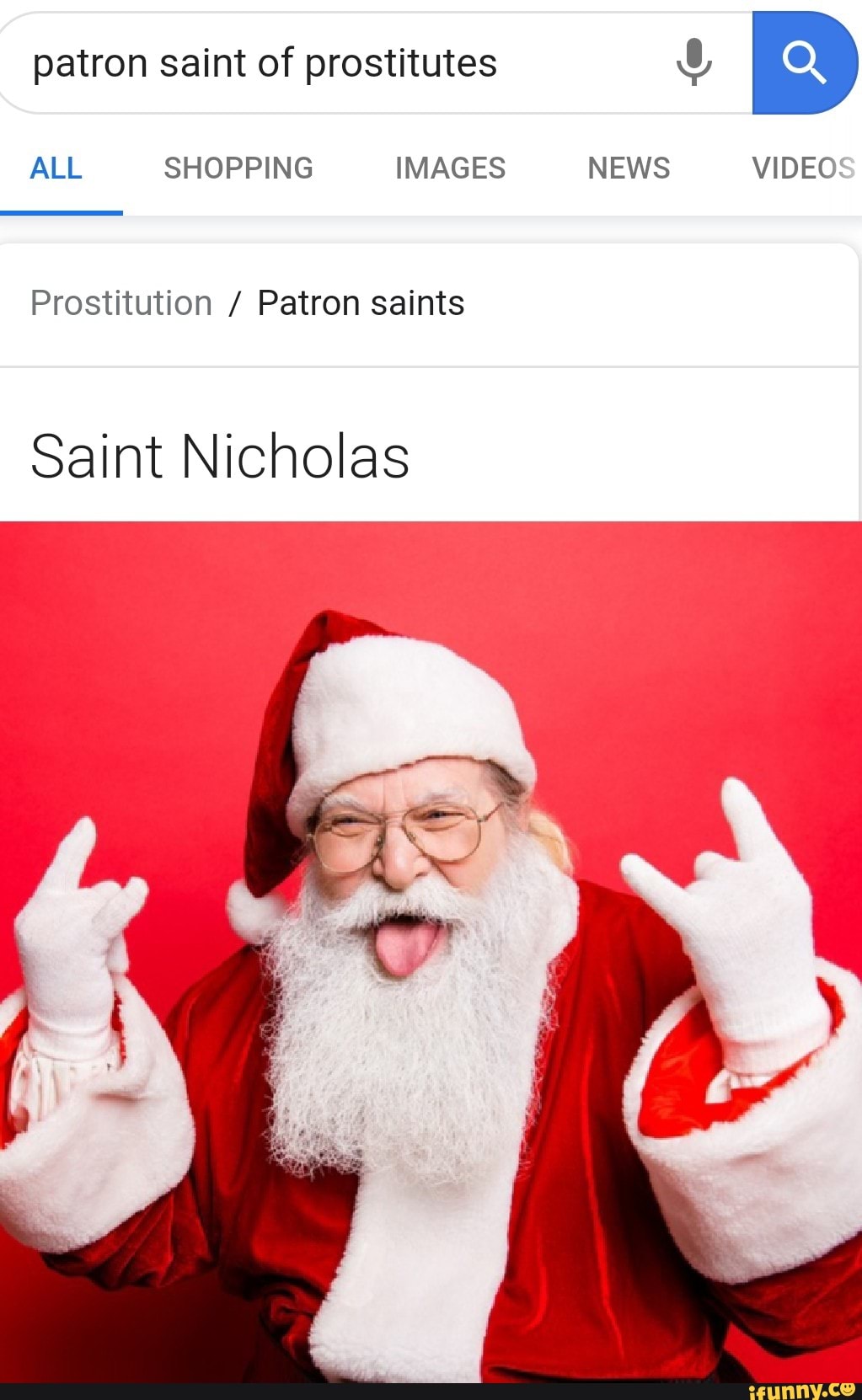Run search with the magnifier button
862x1400 pixels.
pyautogui.click(x=804, y=63)
